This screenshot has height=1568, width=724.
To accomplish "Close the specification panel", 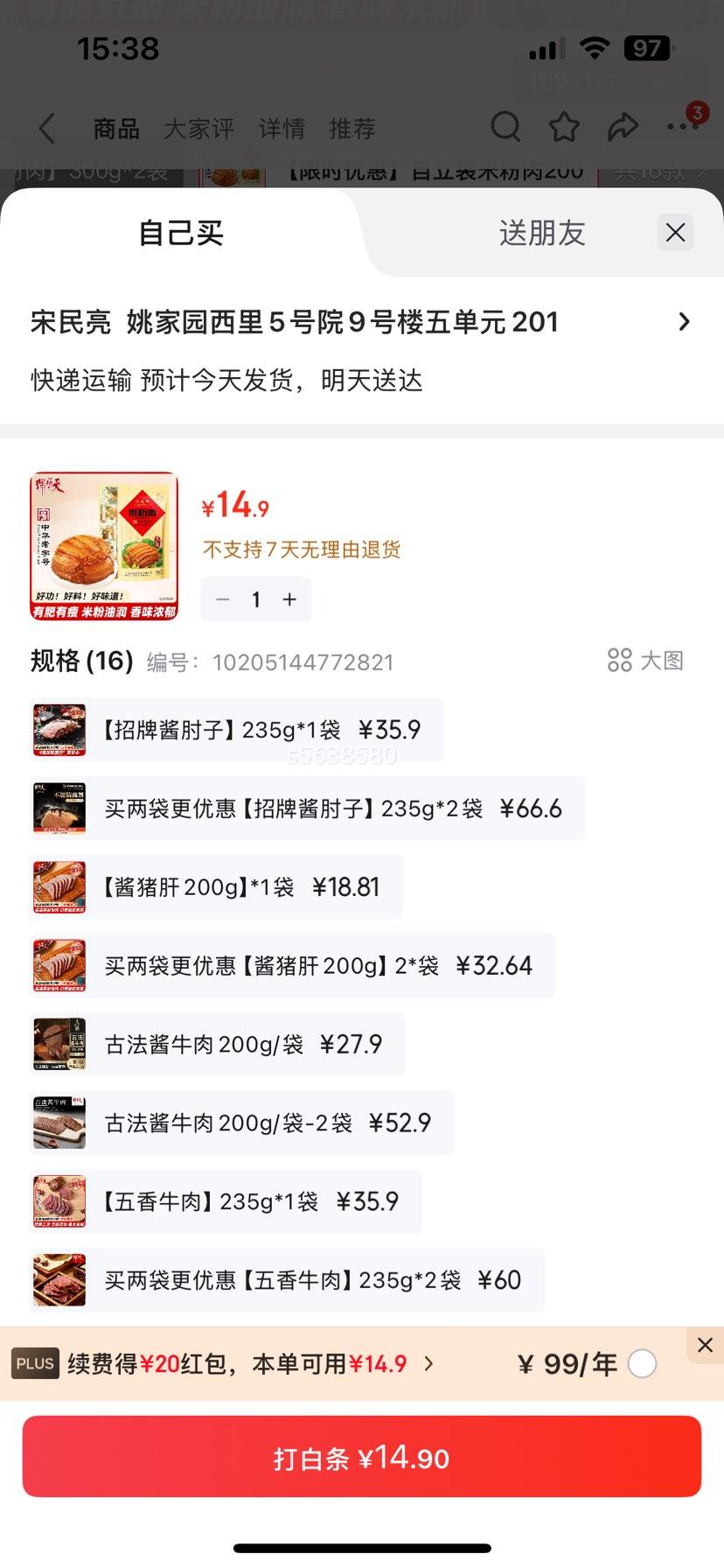I will point(674,233).
